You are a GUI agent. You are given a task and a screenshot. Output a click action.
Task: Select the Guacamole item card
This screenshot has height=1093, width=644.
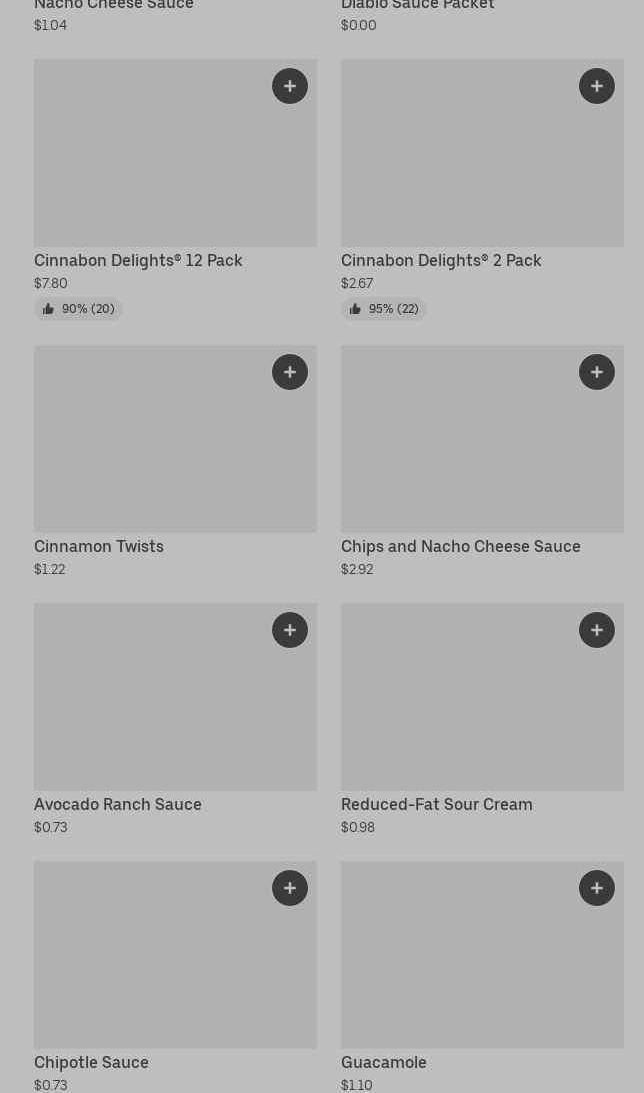(482, 977)
